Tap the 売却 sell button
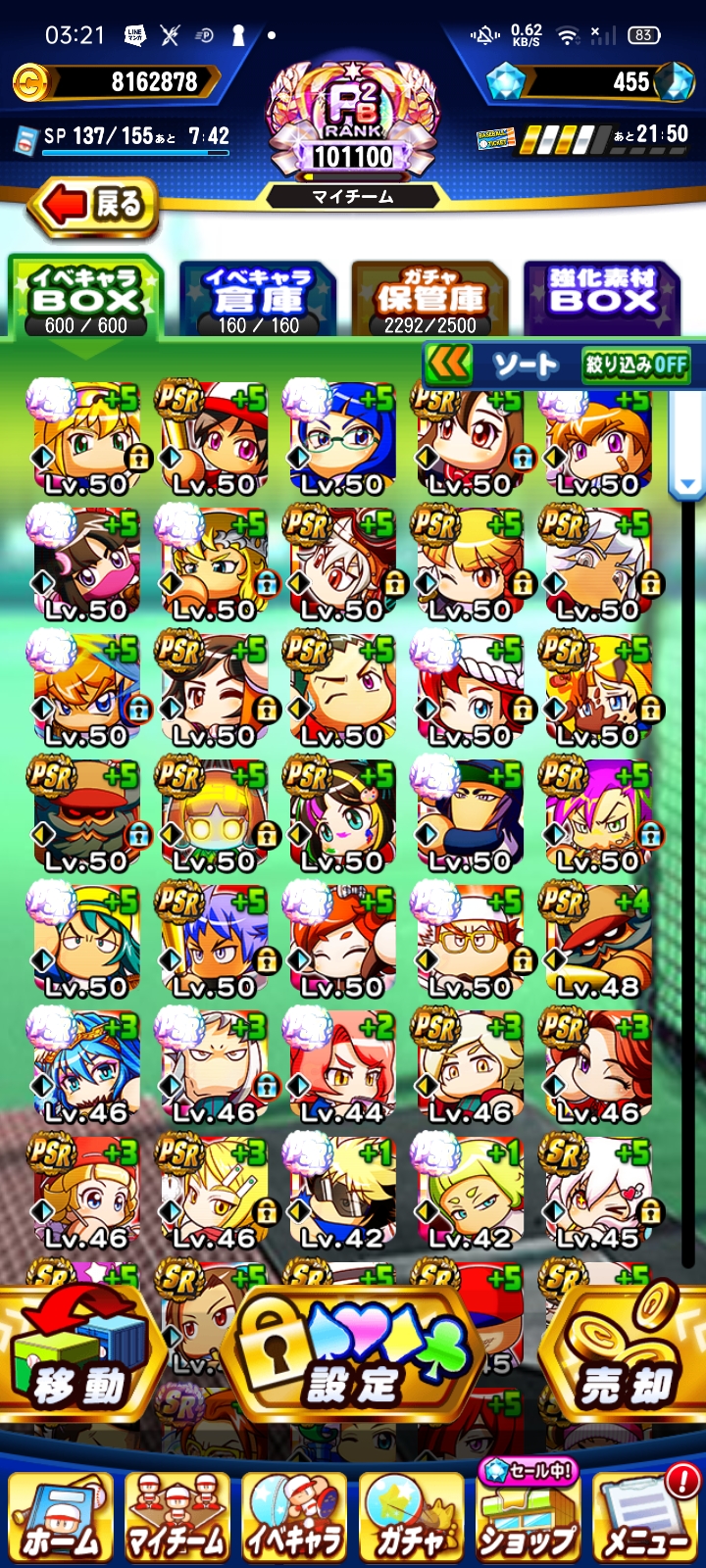706x1568 pixels. click(x=626, y=1357)
